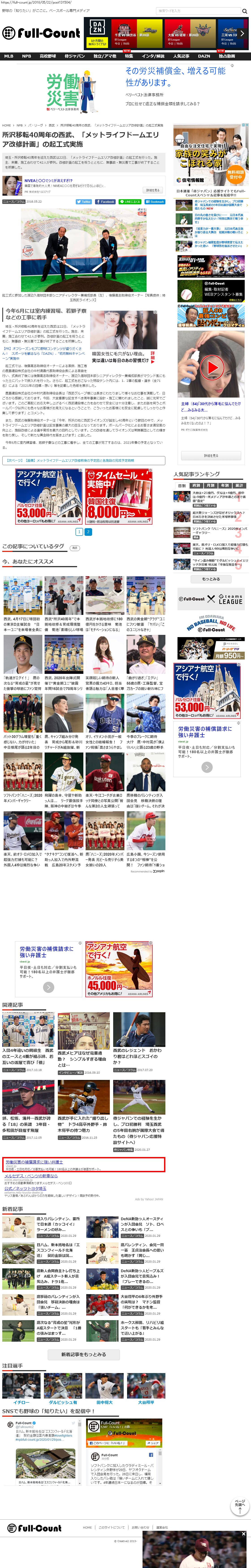The image size is (251, 1568).
Task: Select 高校野球 in the nav bar
Action: 48,56
